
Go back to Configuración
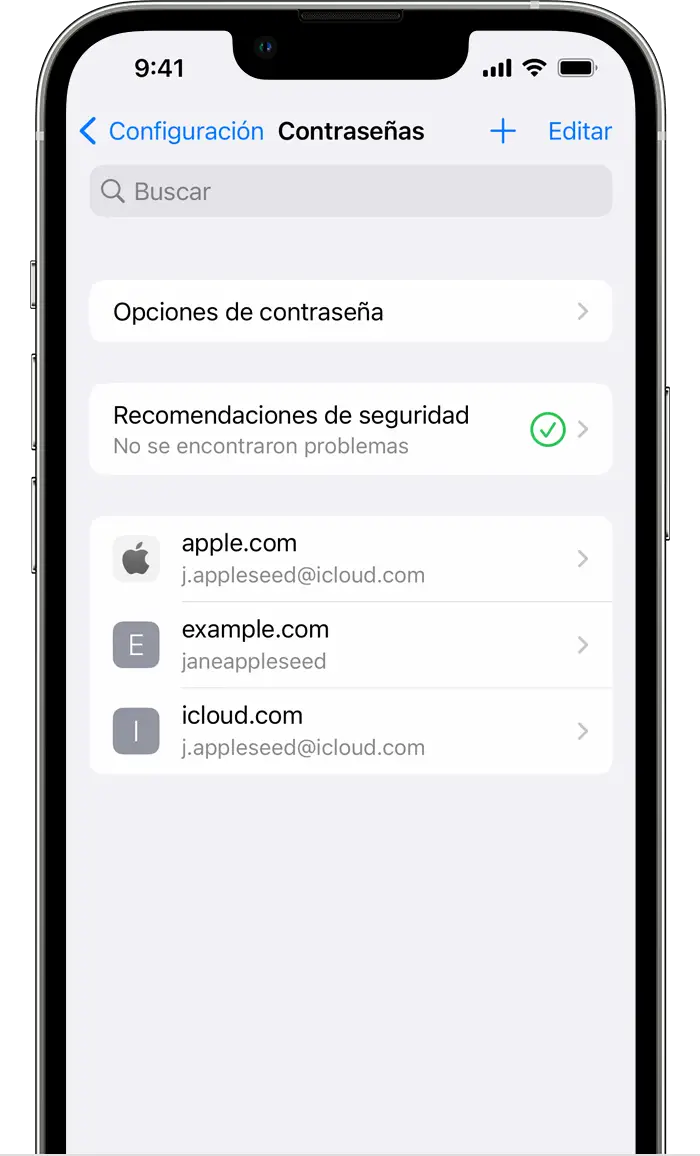(170, 131)
